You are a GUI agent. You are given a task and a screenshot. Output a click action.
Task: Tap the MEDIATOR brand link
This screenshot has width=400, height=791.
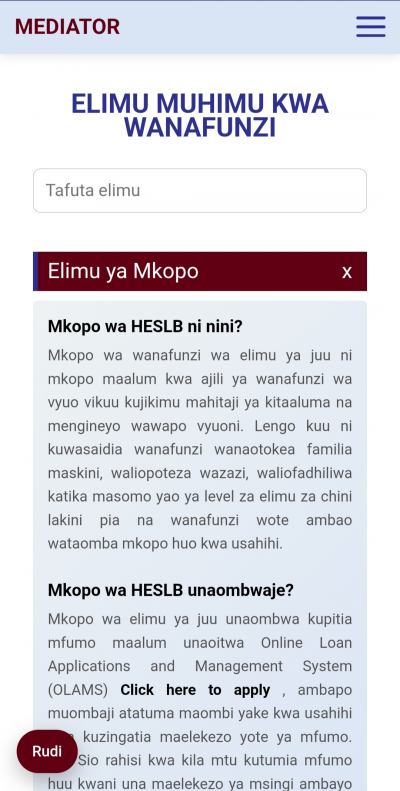pyautogui.click(x=67, y=27)
